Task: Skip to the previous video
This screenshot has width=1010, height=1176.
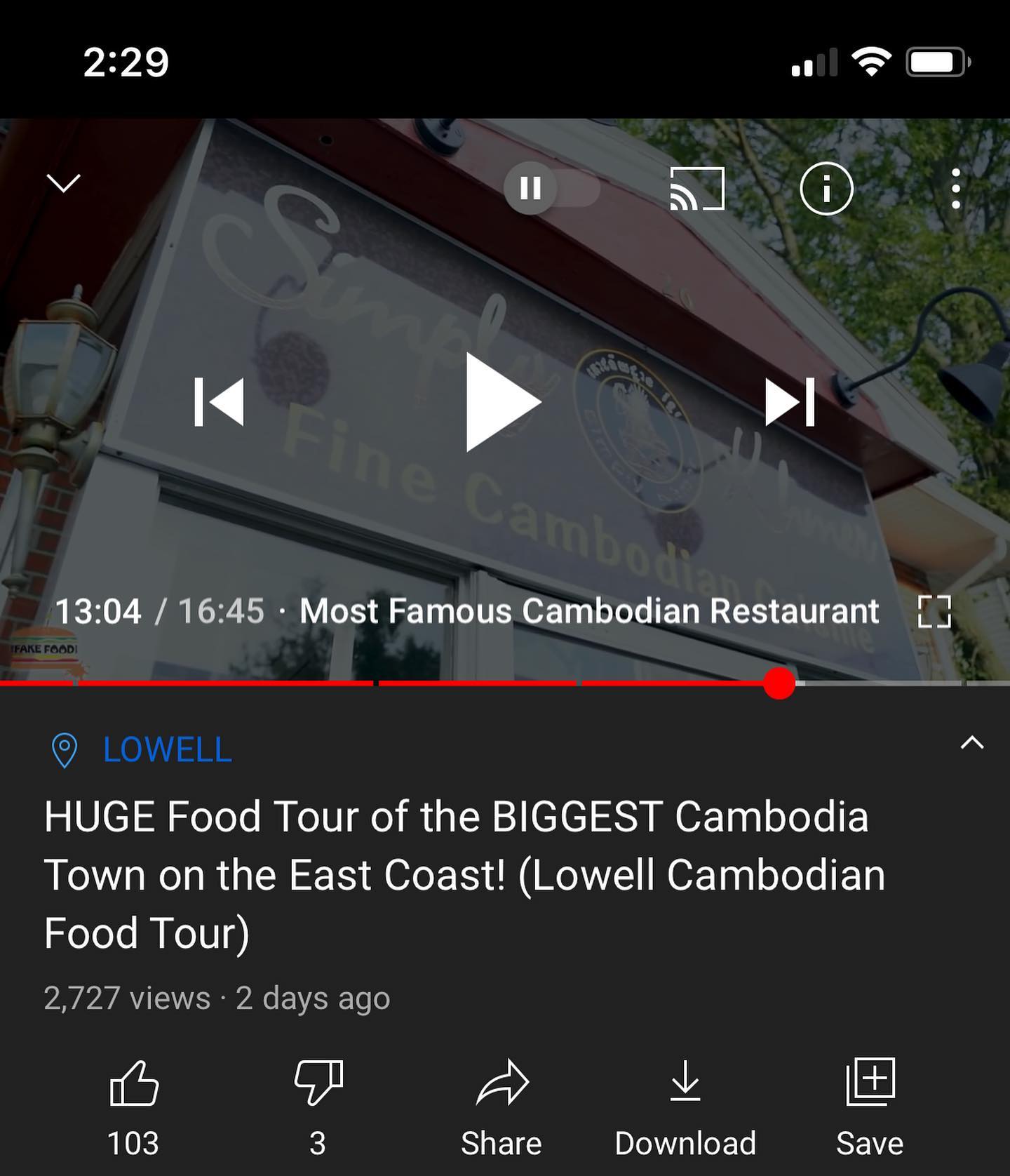Action: point(220,402)
